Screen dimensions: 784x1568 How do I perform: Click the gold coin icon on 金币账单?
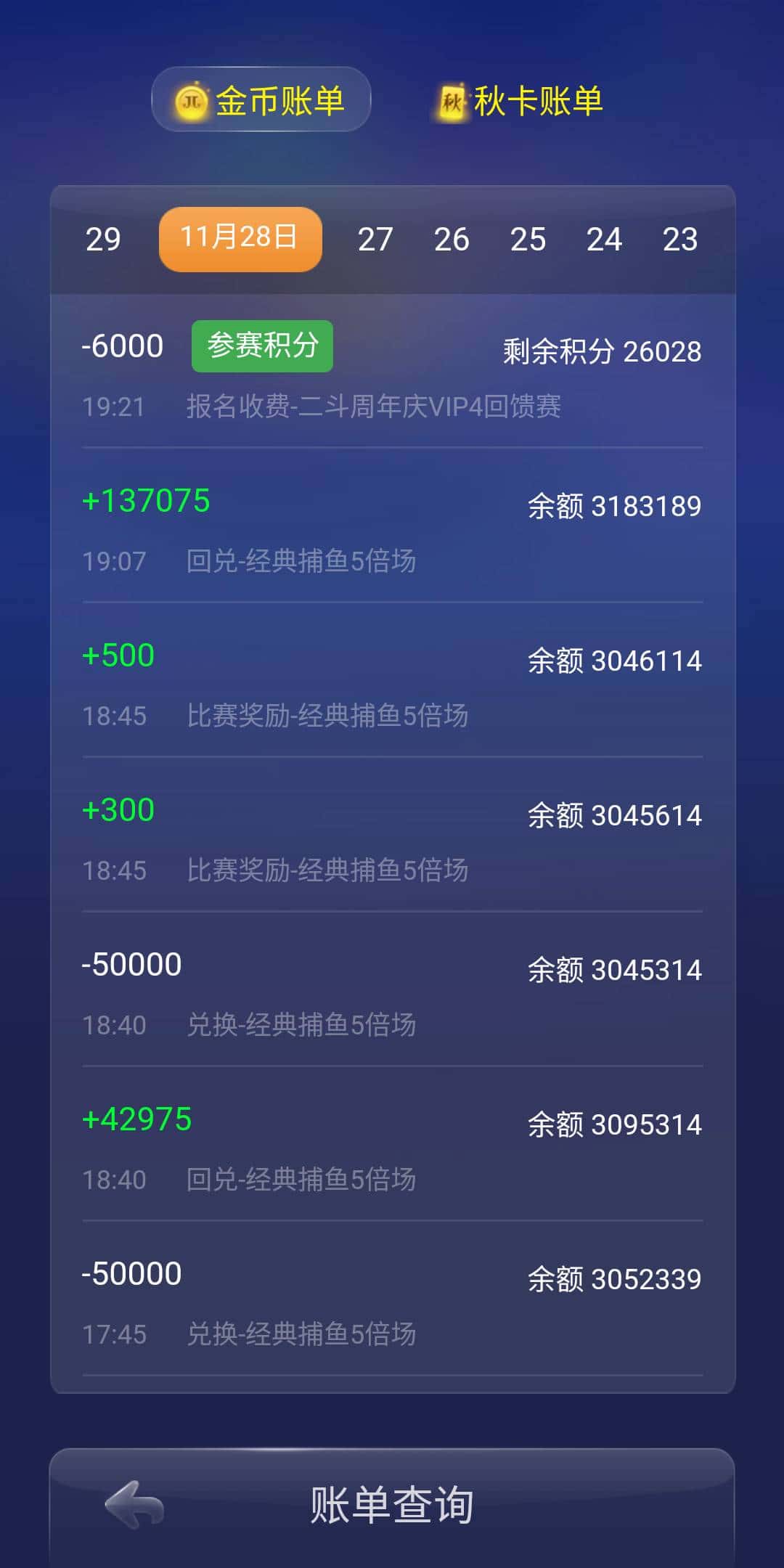click(x=191, y=102)
